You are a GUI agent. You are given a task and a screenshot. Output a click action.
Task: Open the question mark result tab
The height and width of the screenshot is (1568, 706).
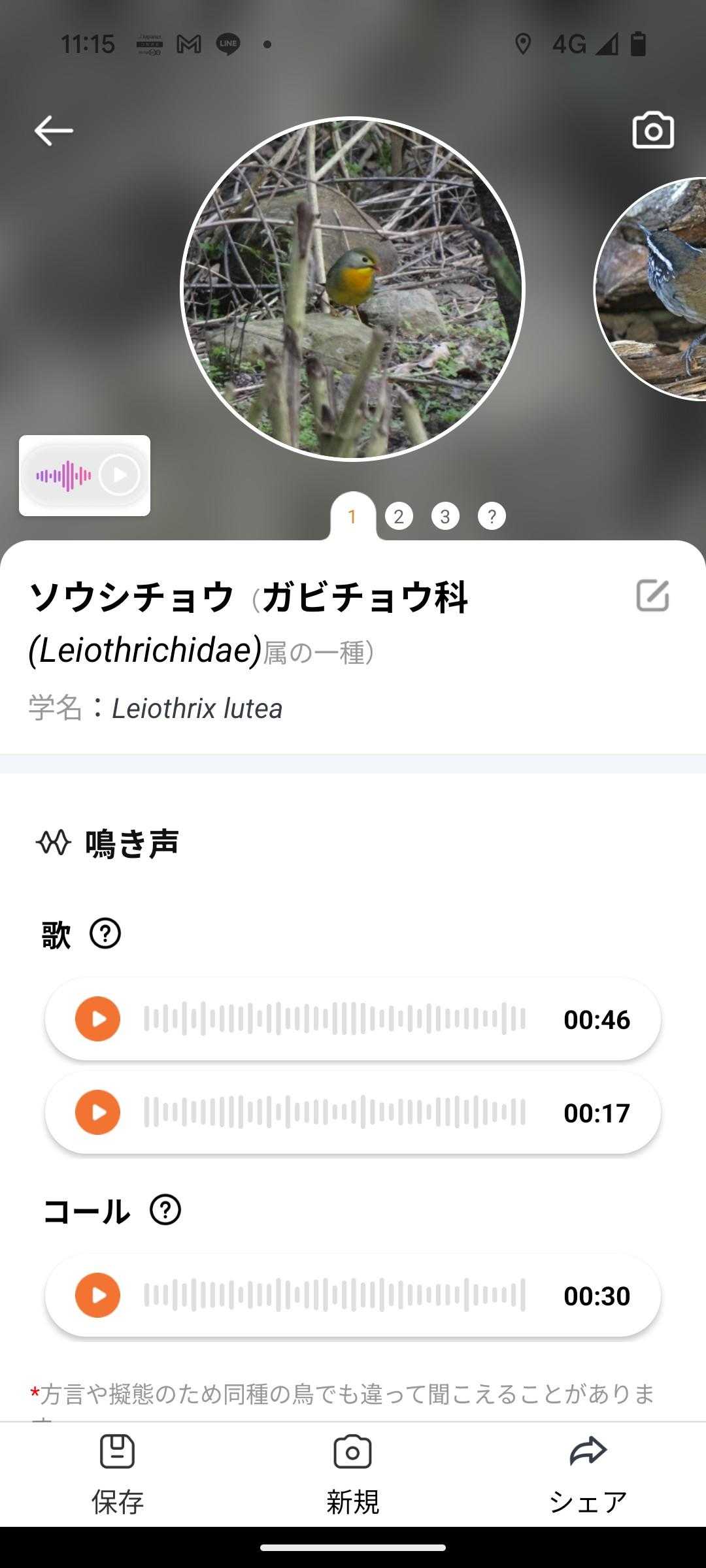click(492, 517)
